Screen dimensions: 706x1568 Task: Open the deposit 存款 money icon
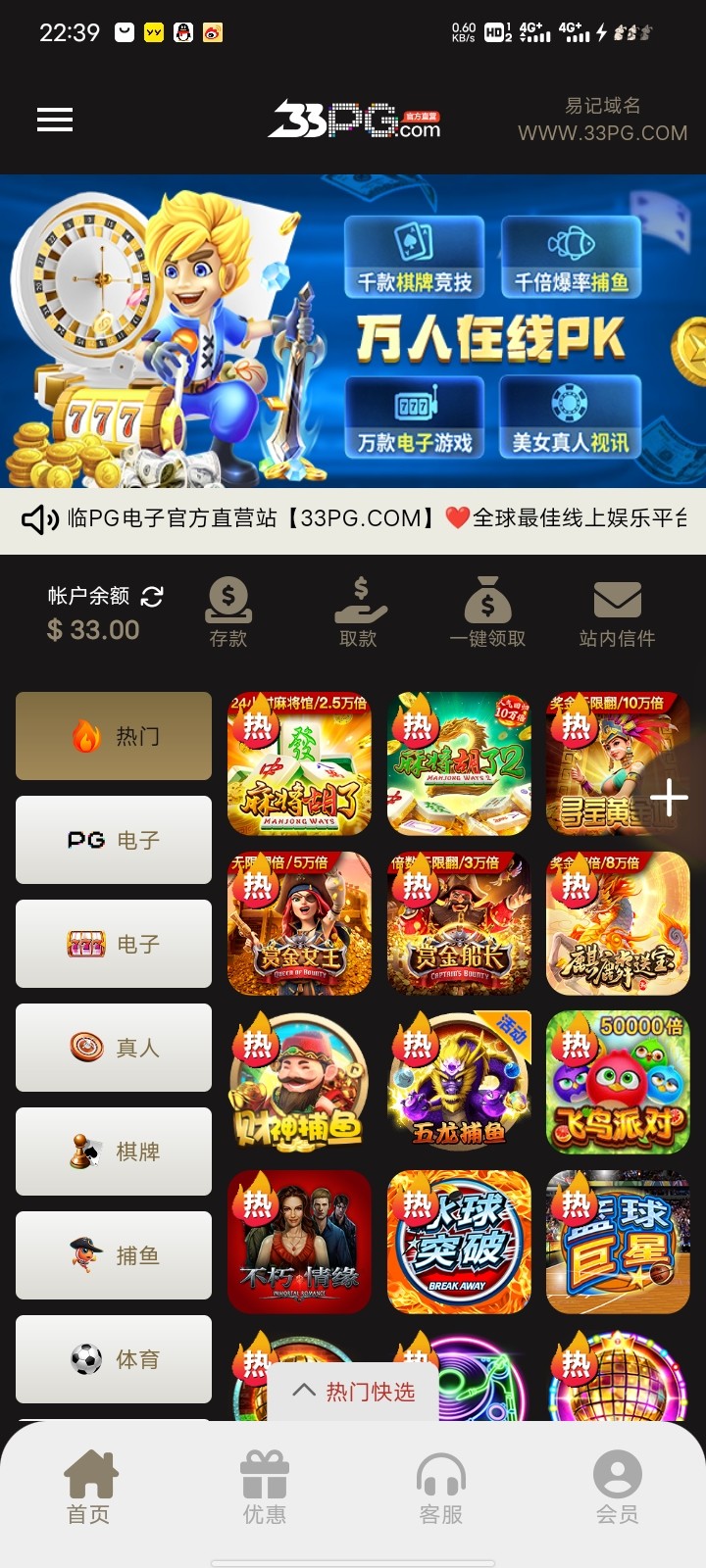coord(228,603)
